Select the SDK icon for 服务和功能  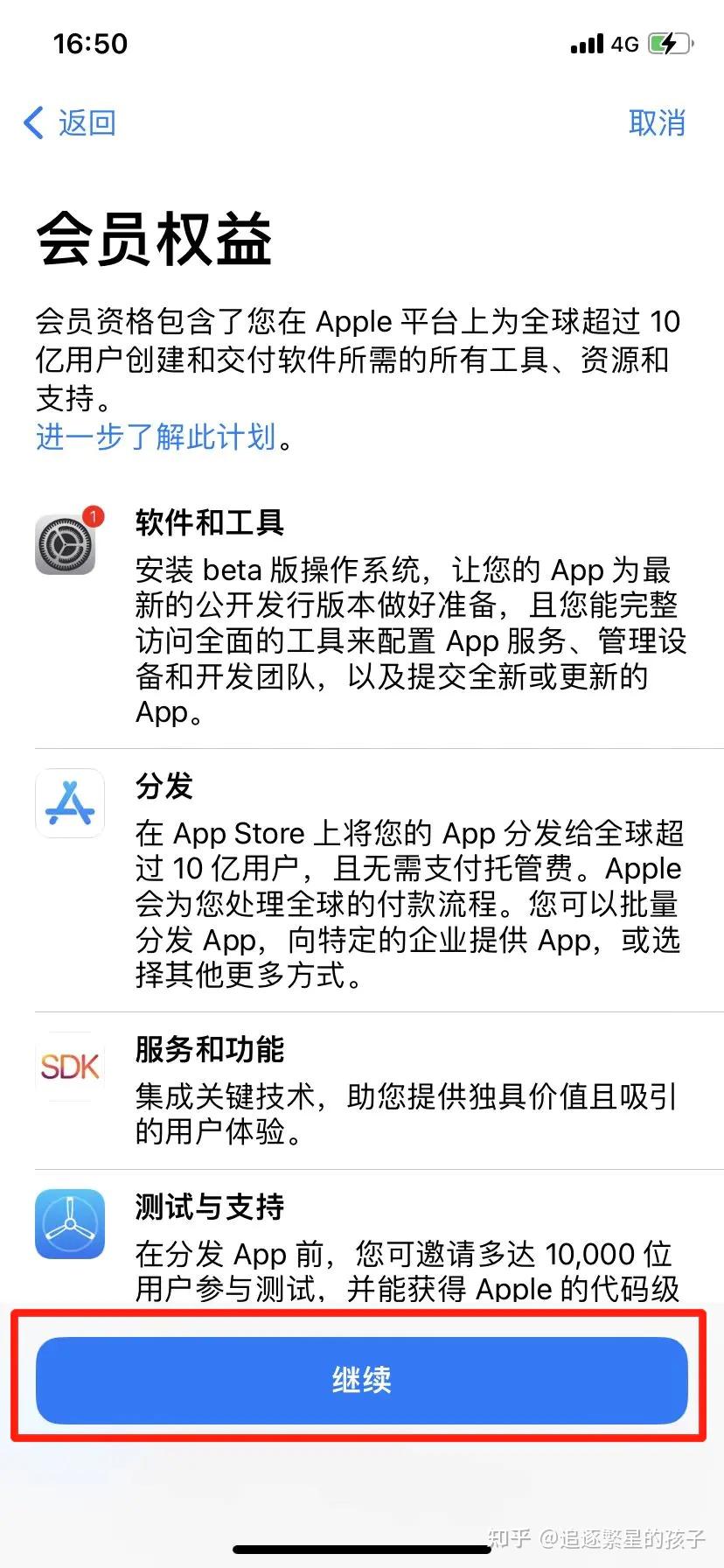(69, 1065)
